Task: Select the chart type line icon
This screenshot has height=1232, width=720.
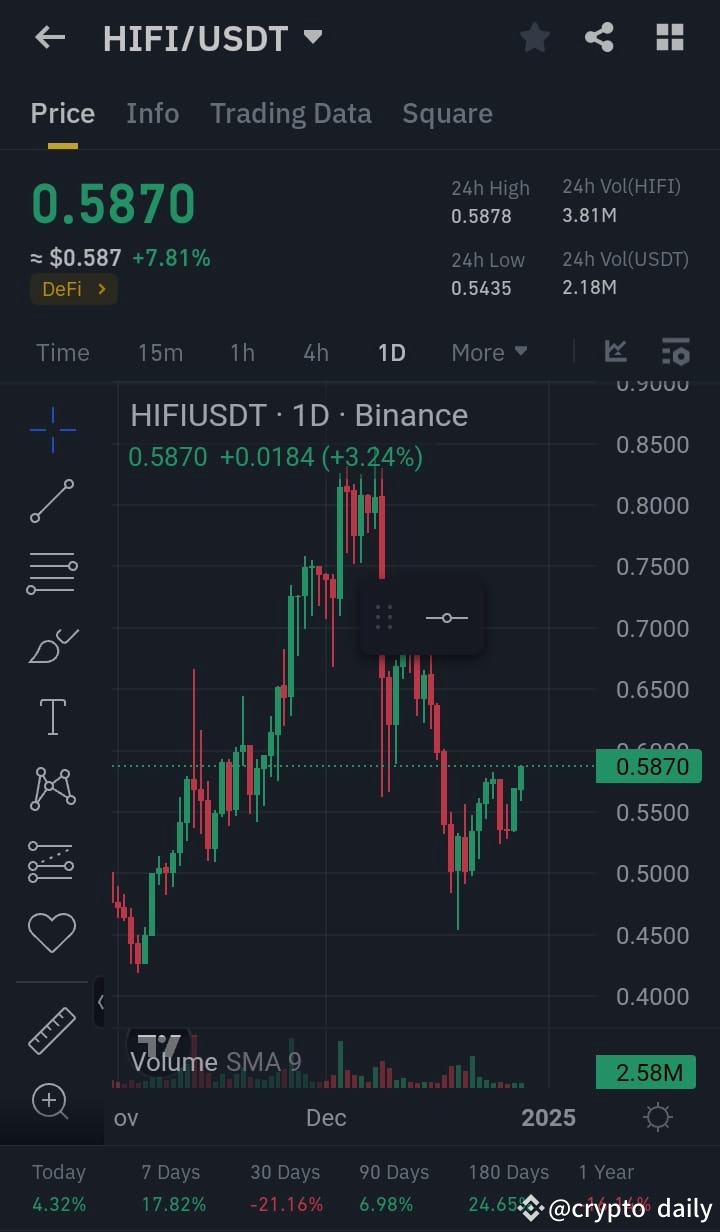Action: (616, 352)
